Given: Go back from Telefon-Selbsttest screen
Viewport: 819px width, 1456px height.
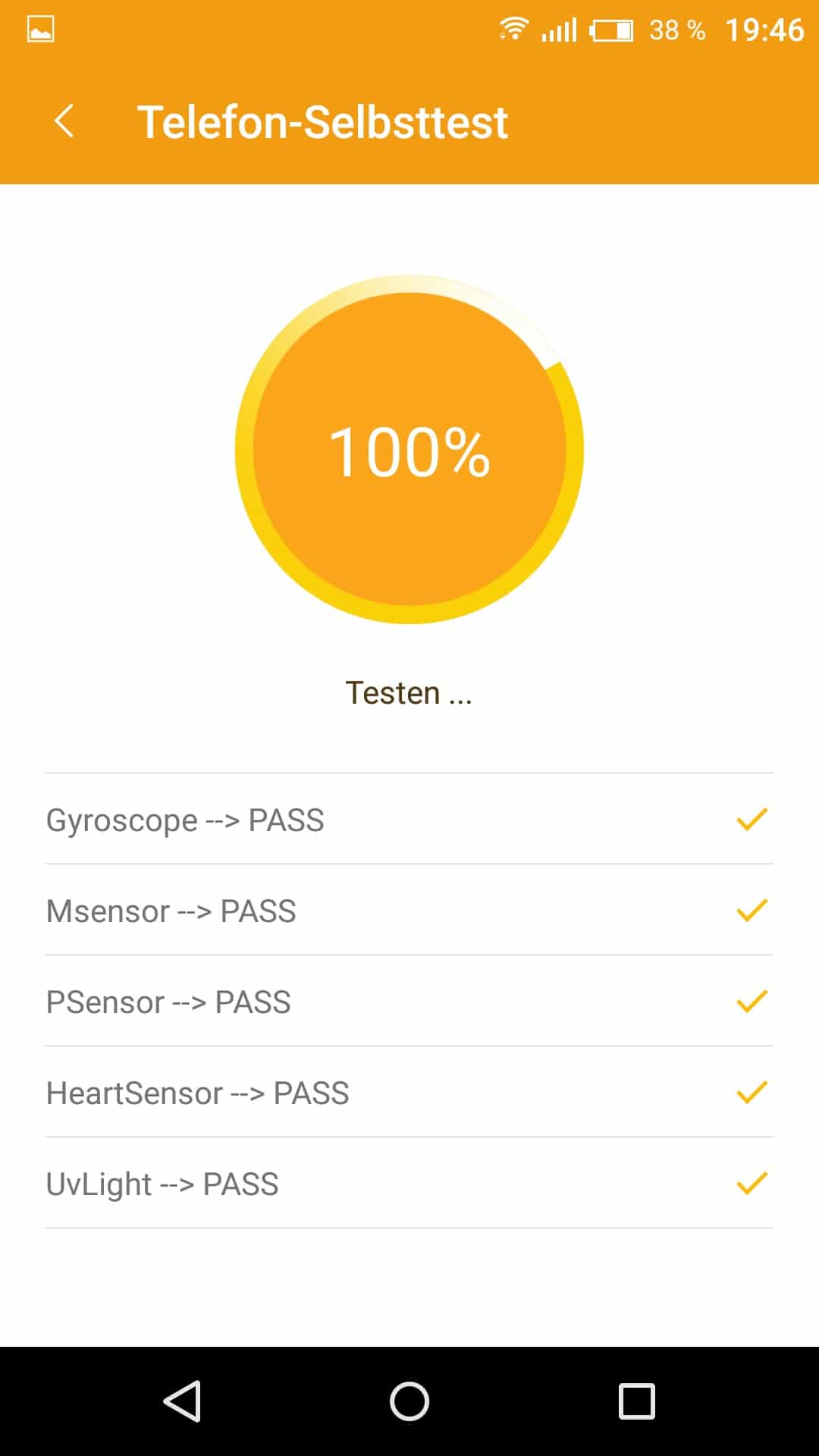Looking at the screenshot, I should point(64,121).
